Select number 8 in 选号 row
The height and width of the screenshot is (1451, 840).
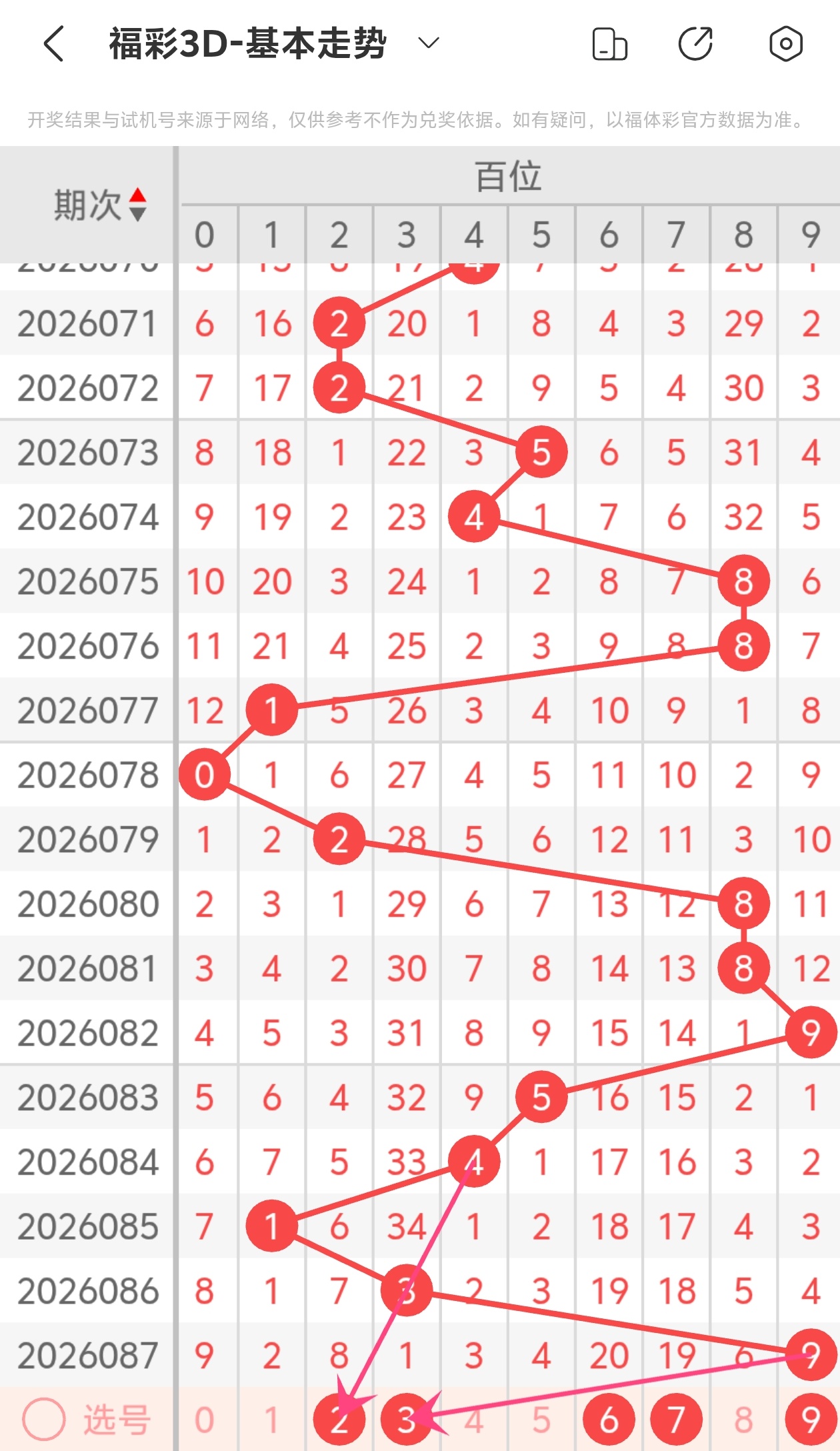tap(743, 1420)
